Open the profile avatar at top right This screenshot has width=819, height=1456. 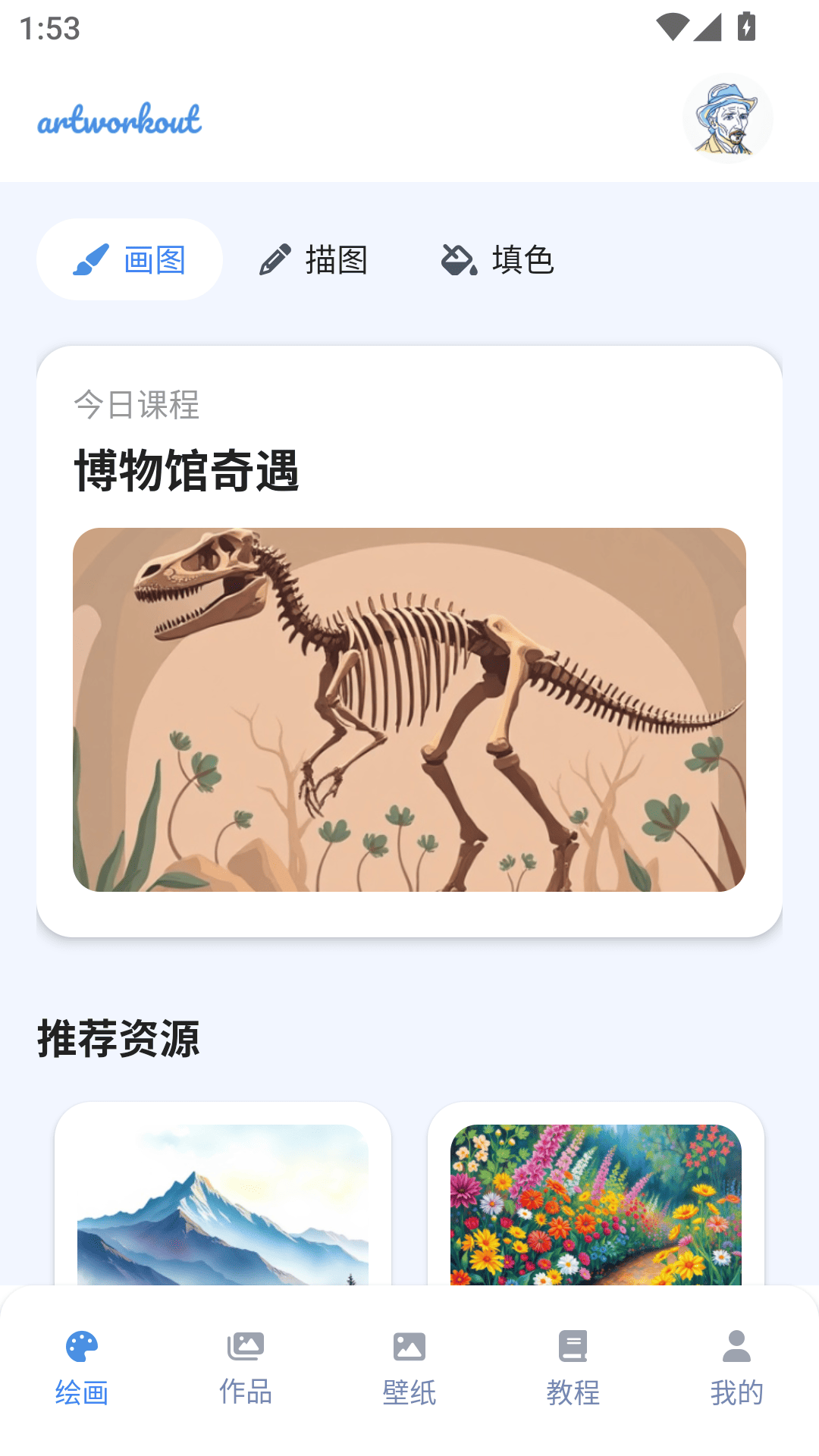[727, 119]
